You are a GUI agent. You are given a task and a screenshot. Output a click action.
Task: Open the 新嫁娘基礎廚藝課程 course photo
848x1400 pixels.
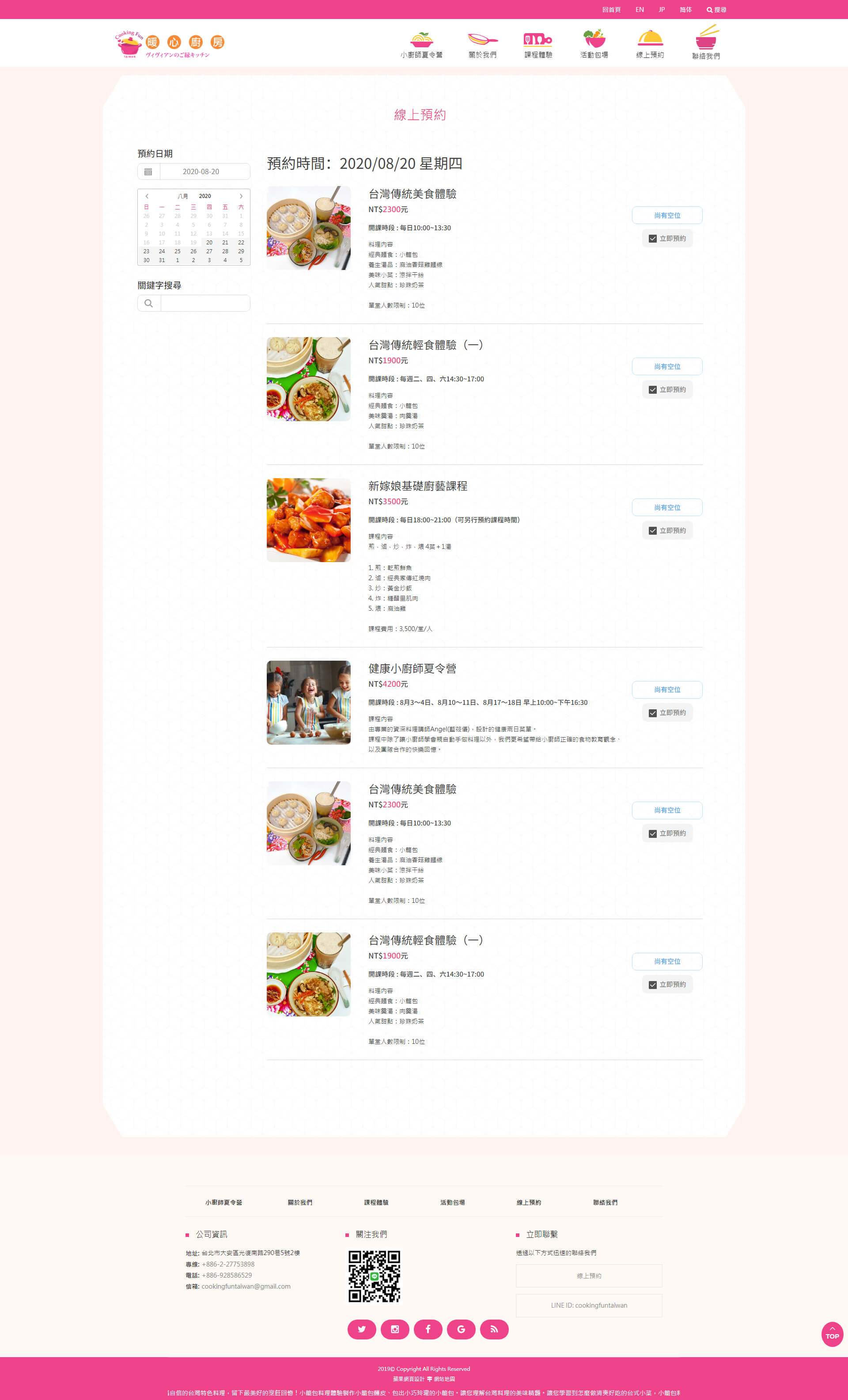click(308, 520)
